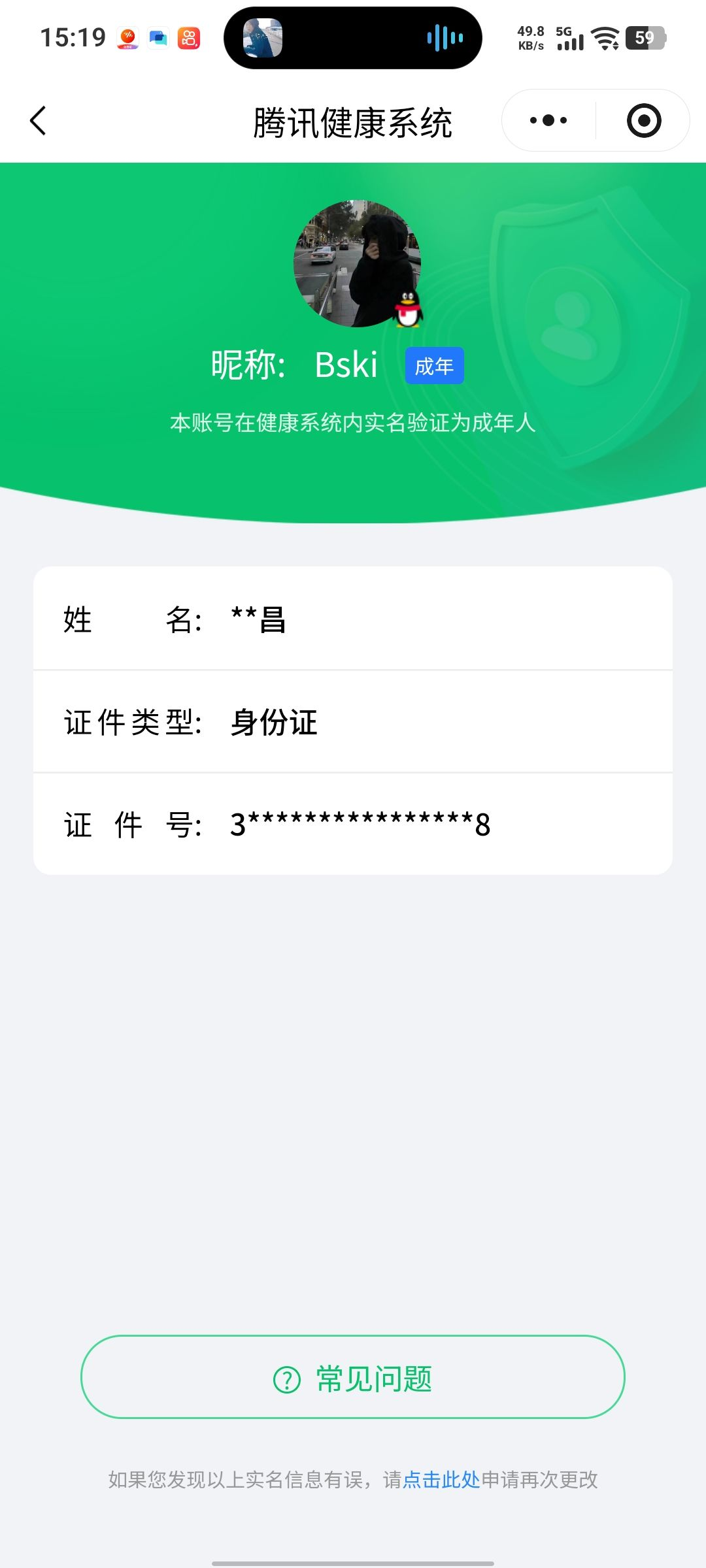This screenshot has height=1568, width=706.
Task: Tap the battery indicator showing 59
Action: 645,37
